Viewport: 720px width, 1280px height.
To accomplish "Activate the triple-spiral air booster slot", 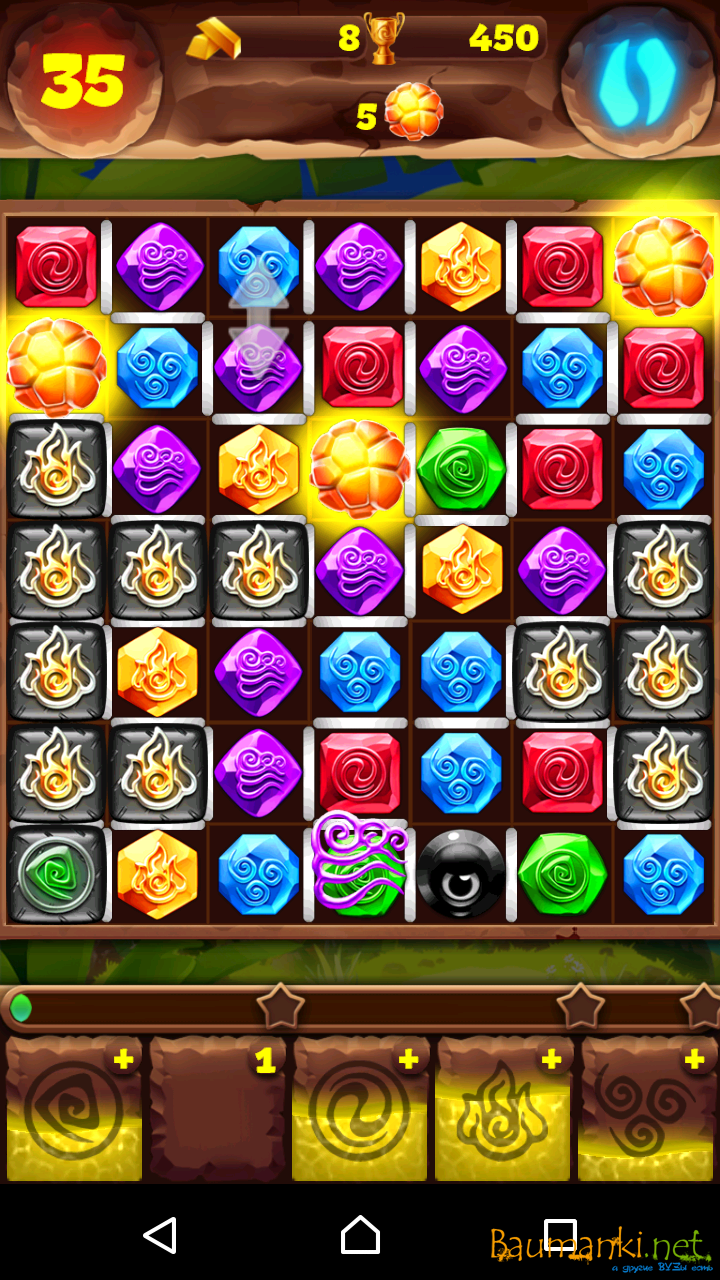I will (647, 1110).
